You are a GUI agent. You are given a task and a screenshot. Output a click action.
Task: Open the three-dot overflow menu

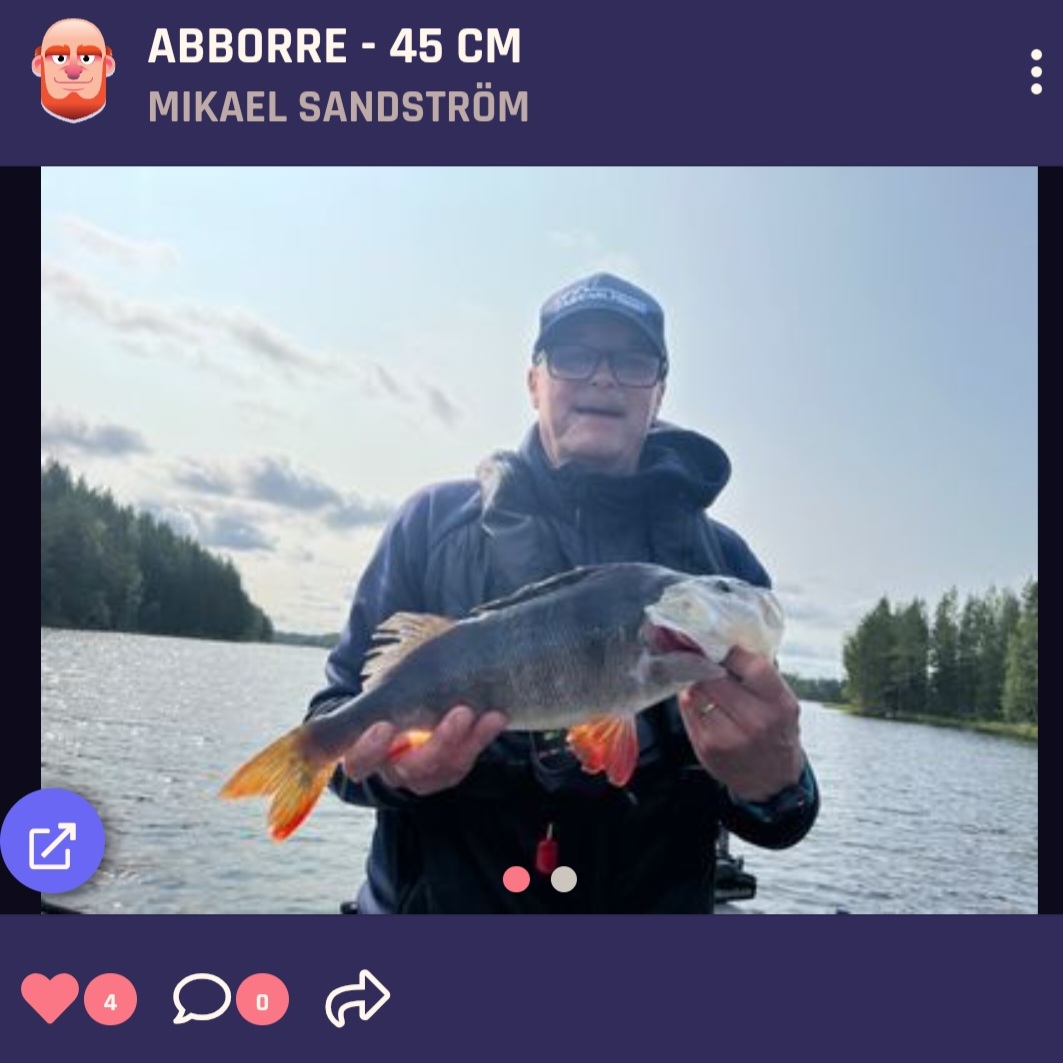[x=1036, y=72]
